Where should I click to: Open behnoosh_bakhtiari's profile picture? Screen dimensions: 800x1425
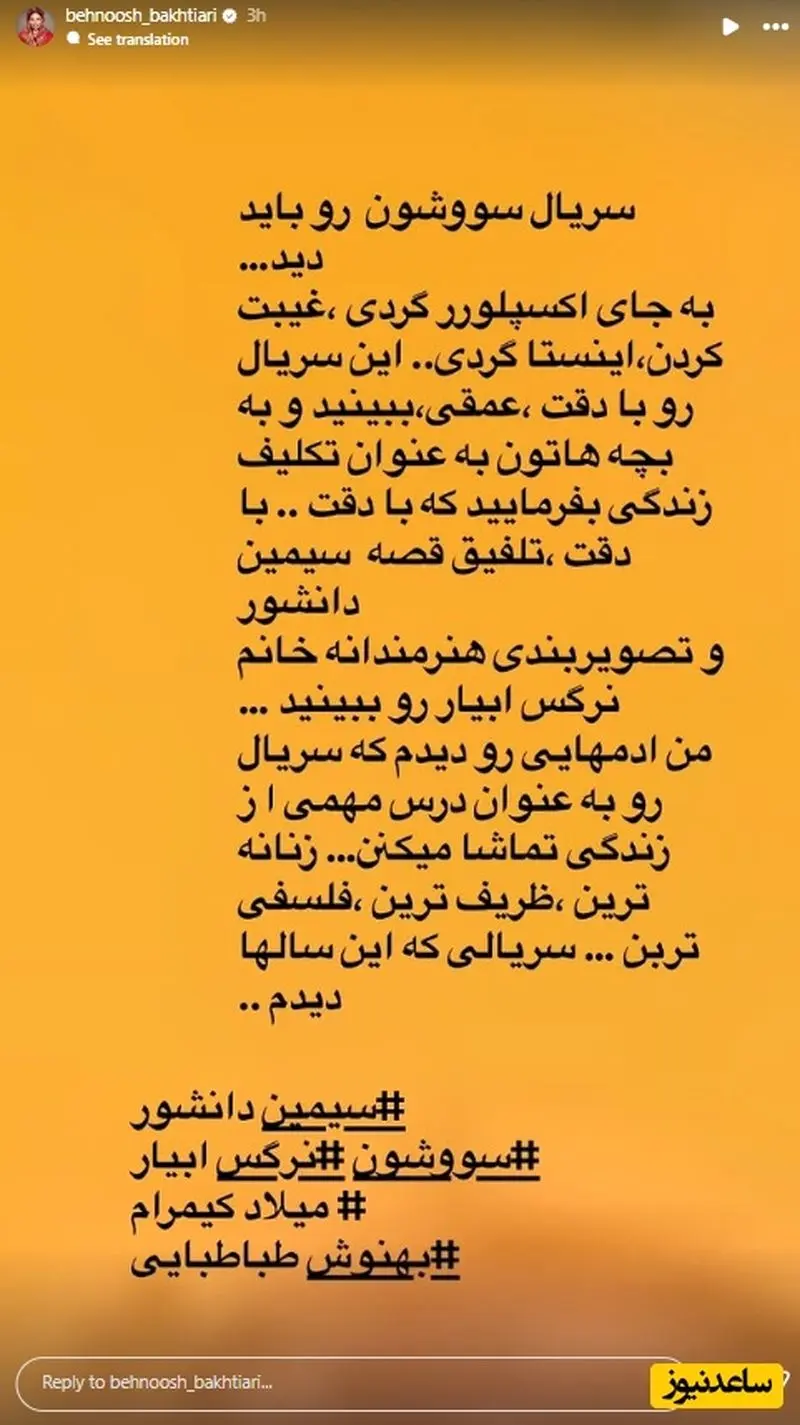tap(36, 27)
